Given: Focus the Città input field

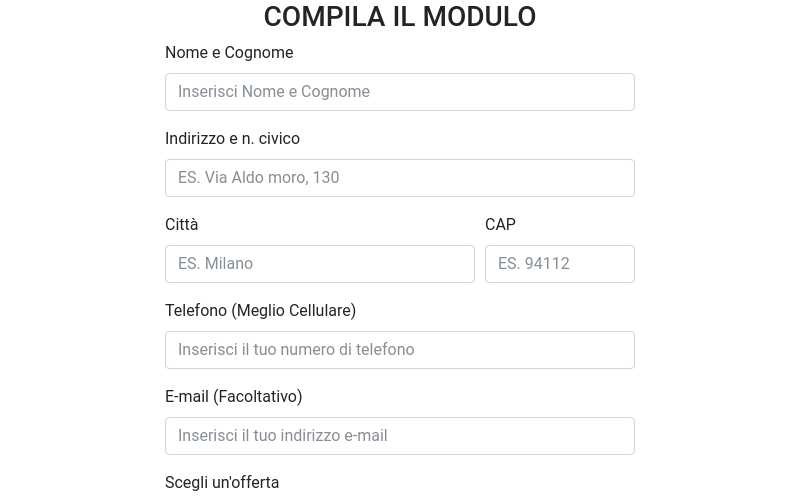Looking at the screenshot, I should pyautogui.click(x=320, y=264).
